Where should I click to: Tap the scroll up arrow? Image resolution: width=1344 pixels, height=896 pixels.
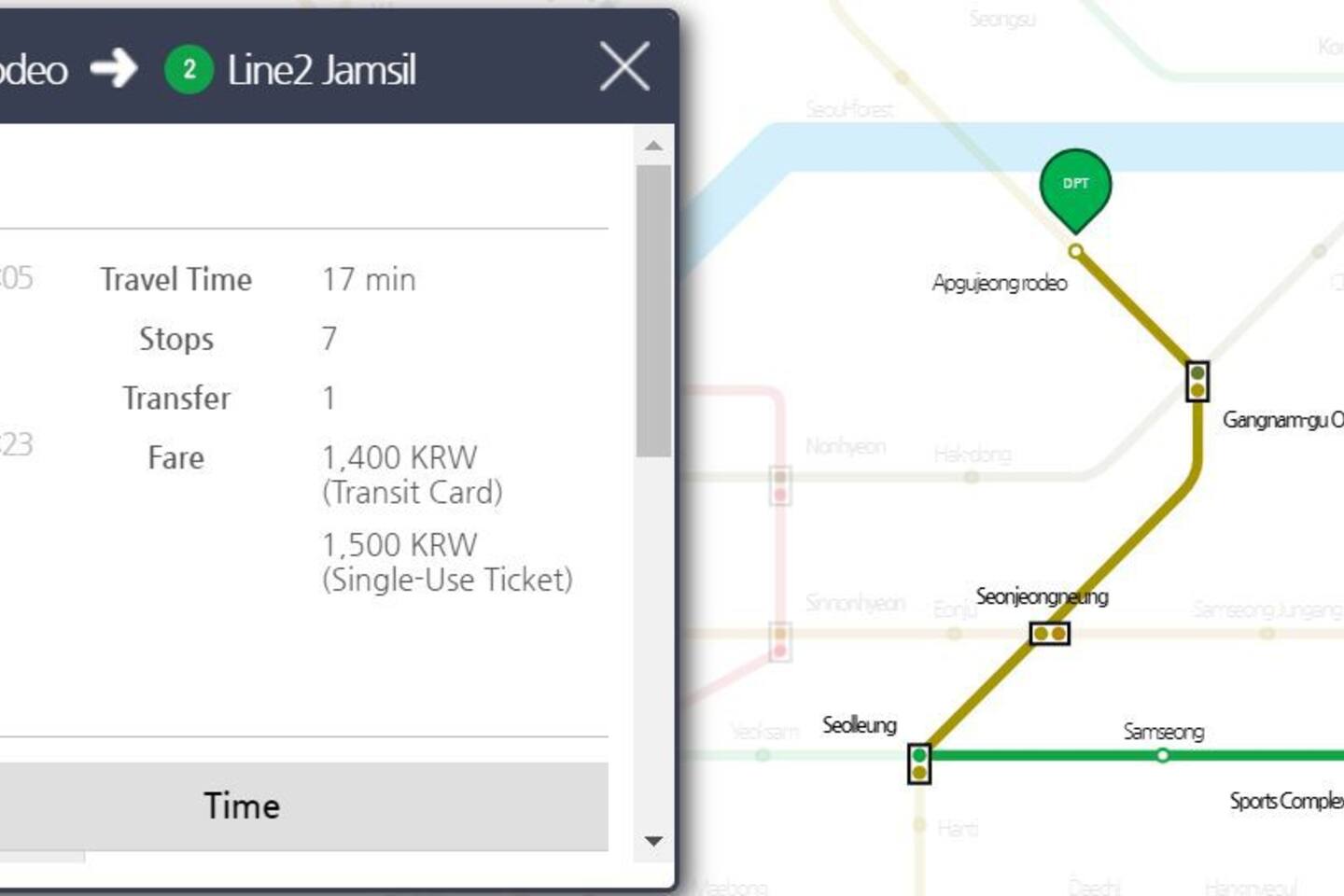point(653,146)
